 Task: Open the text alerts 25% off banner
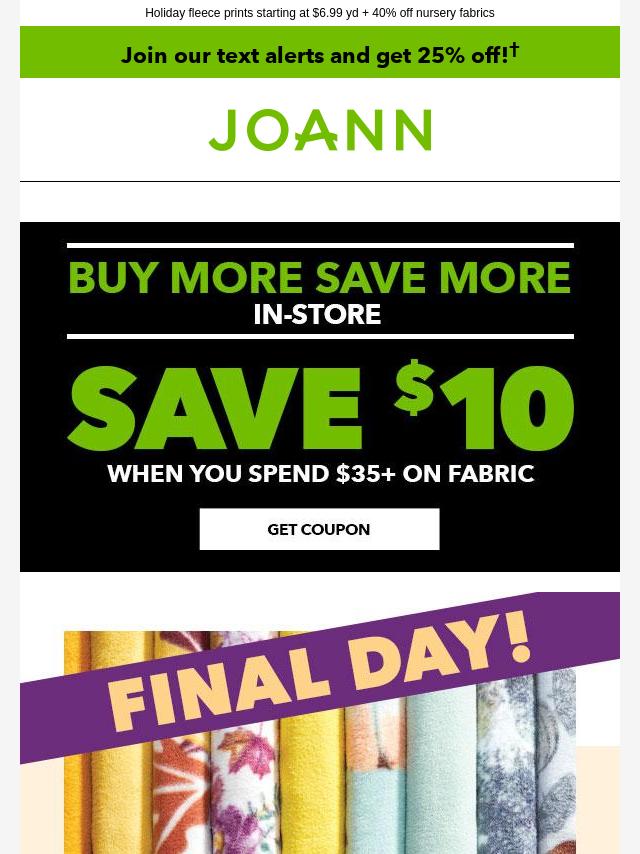point(319,54)
